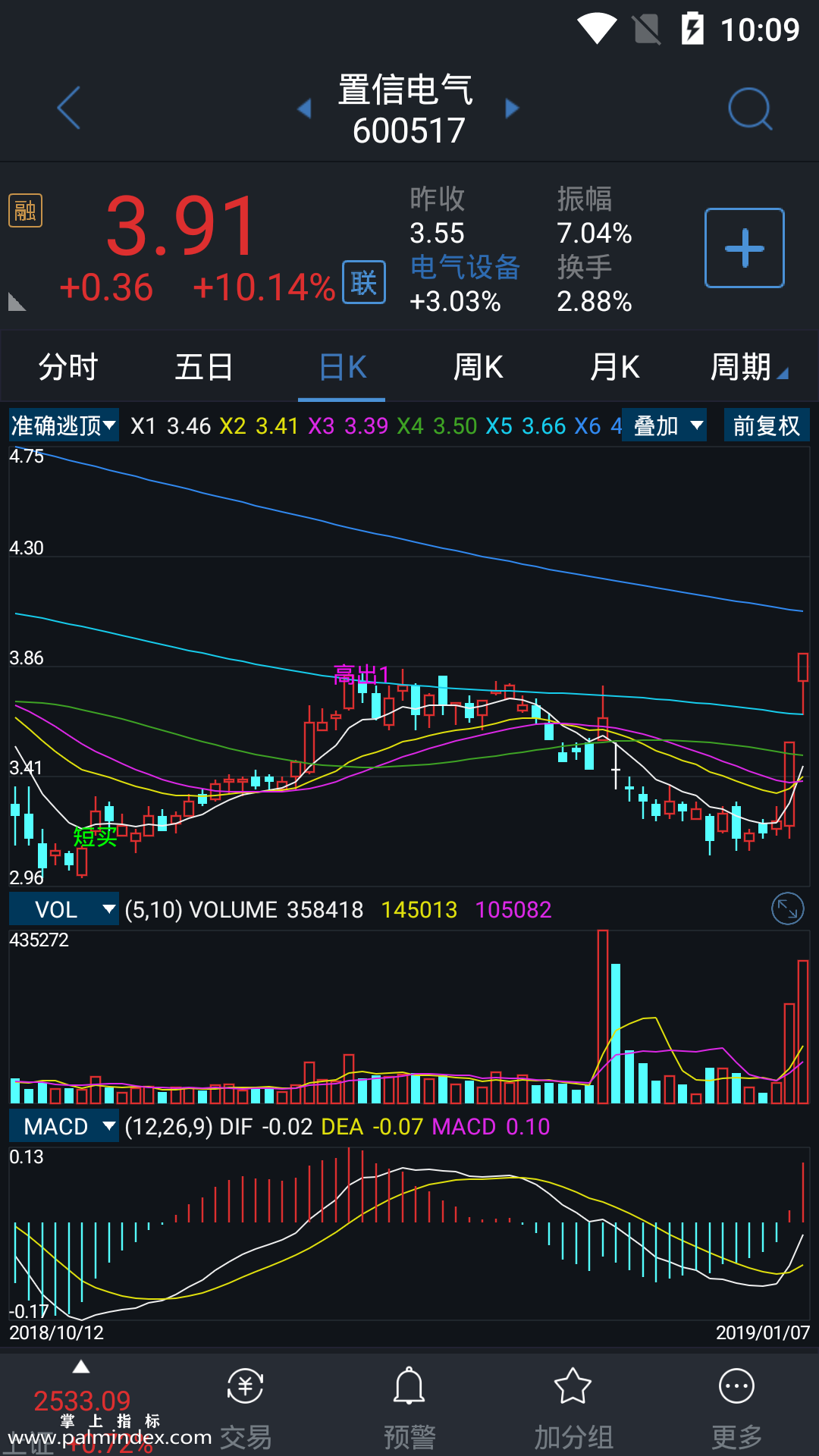Screen dimensions: 819x1456
Task: Switch to the 五日 chart tab
Action: tap(204, 368)
